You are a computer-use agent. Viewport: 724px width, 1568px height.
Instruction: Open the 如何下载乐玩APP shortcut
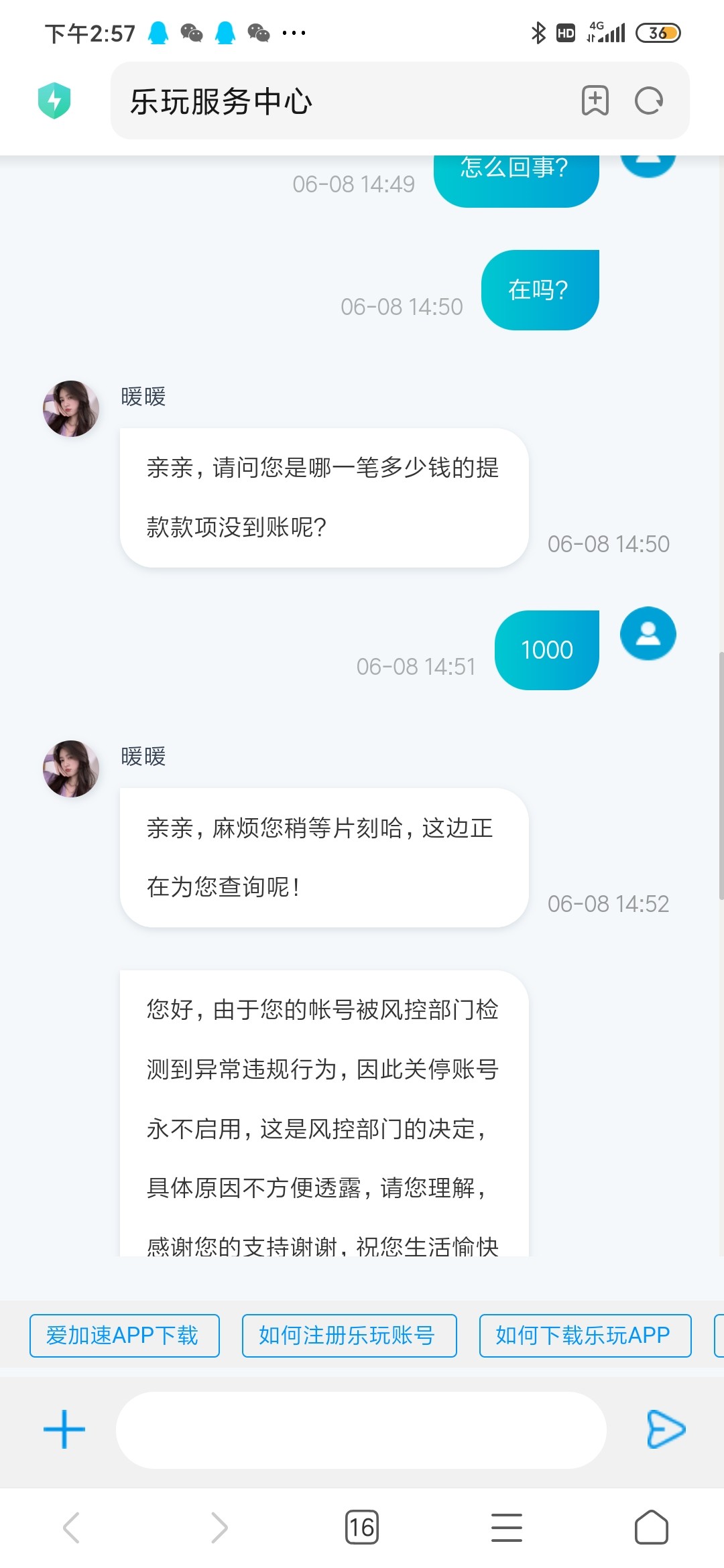click(585, 1335)
